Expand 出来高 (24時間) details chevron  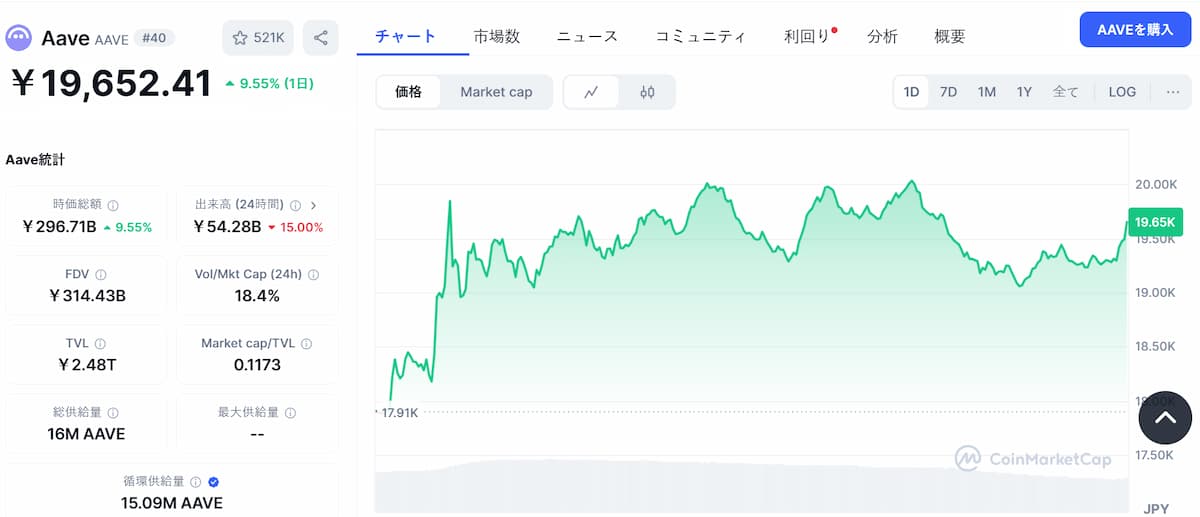pyautogui.click(x=314, y=204)
